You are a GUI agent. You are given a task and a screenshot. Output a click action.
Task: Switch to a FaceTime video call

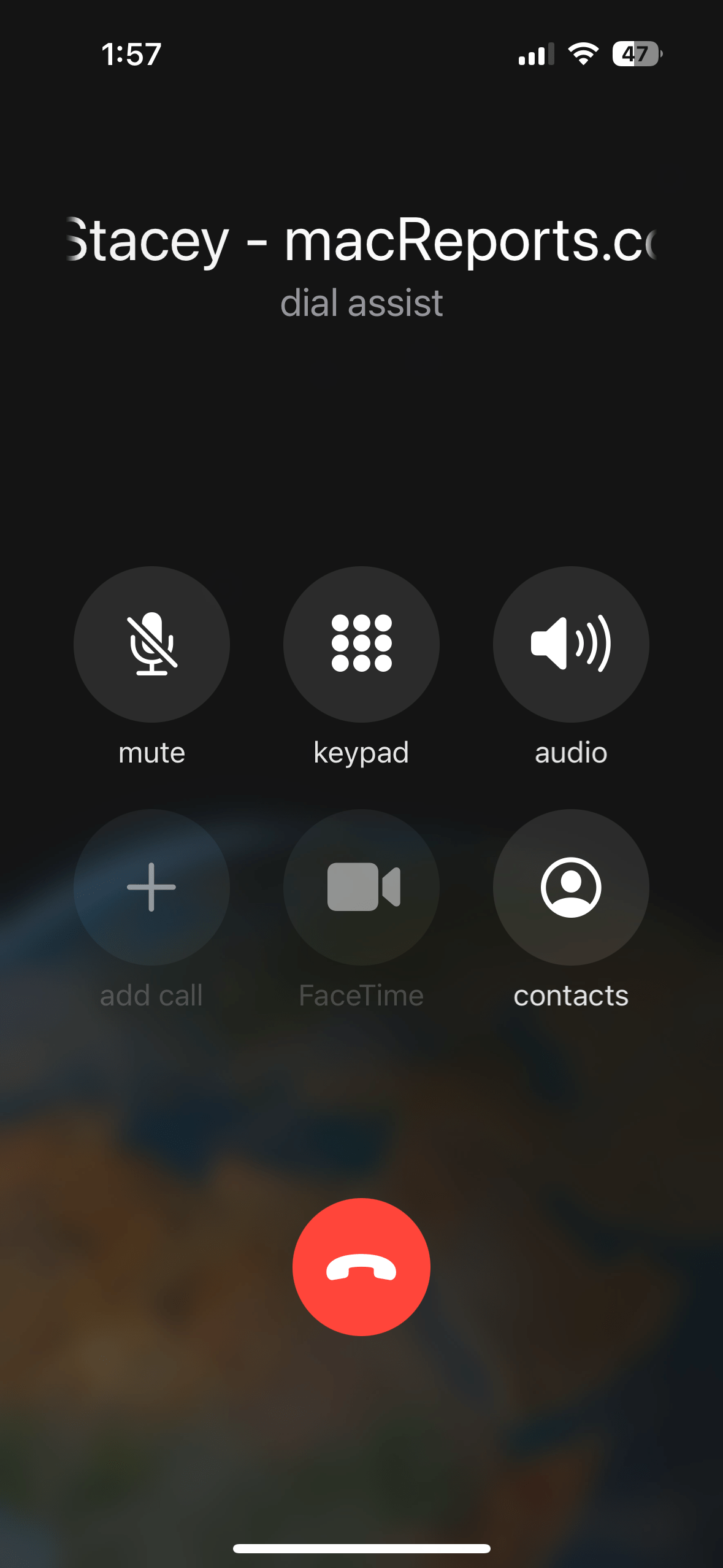(x=361, y=887)
